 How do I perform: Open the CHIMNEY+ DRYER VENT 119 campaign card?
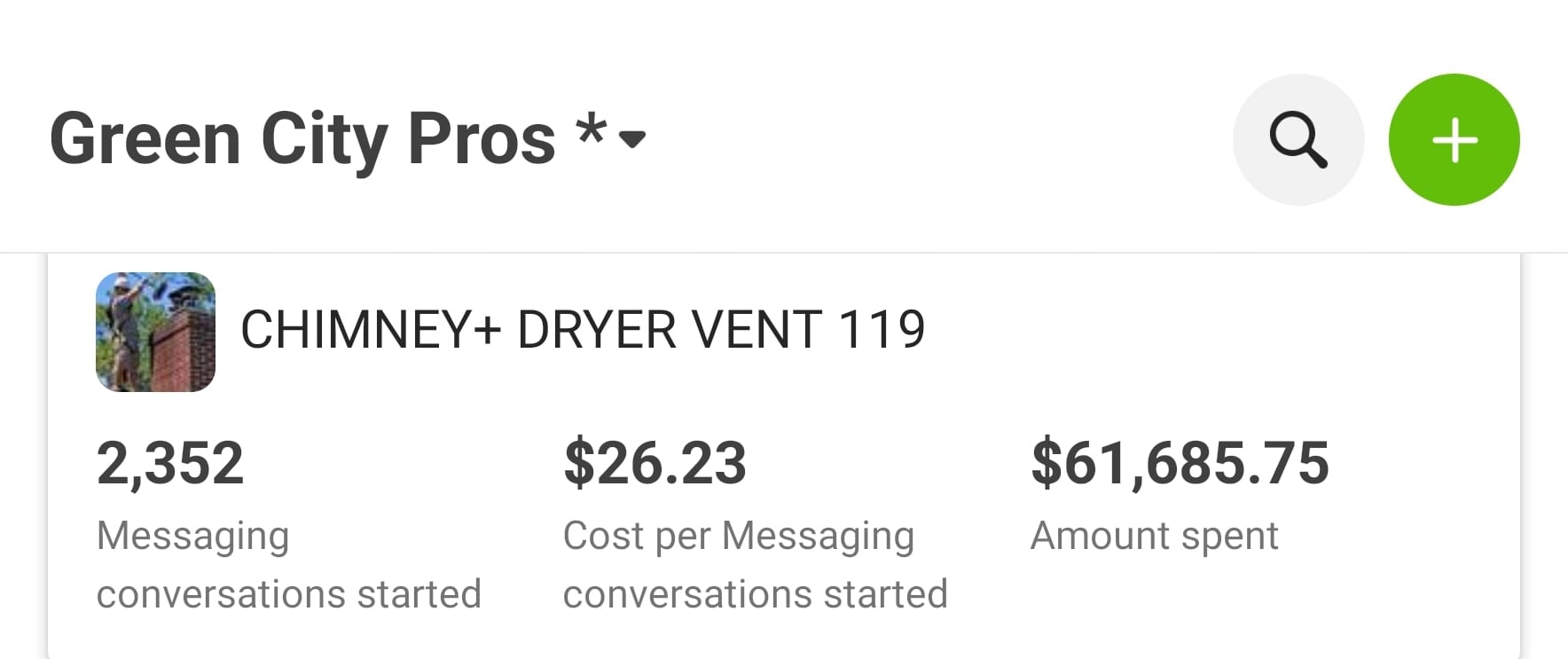583,330
